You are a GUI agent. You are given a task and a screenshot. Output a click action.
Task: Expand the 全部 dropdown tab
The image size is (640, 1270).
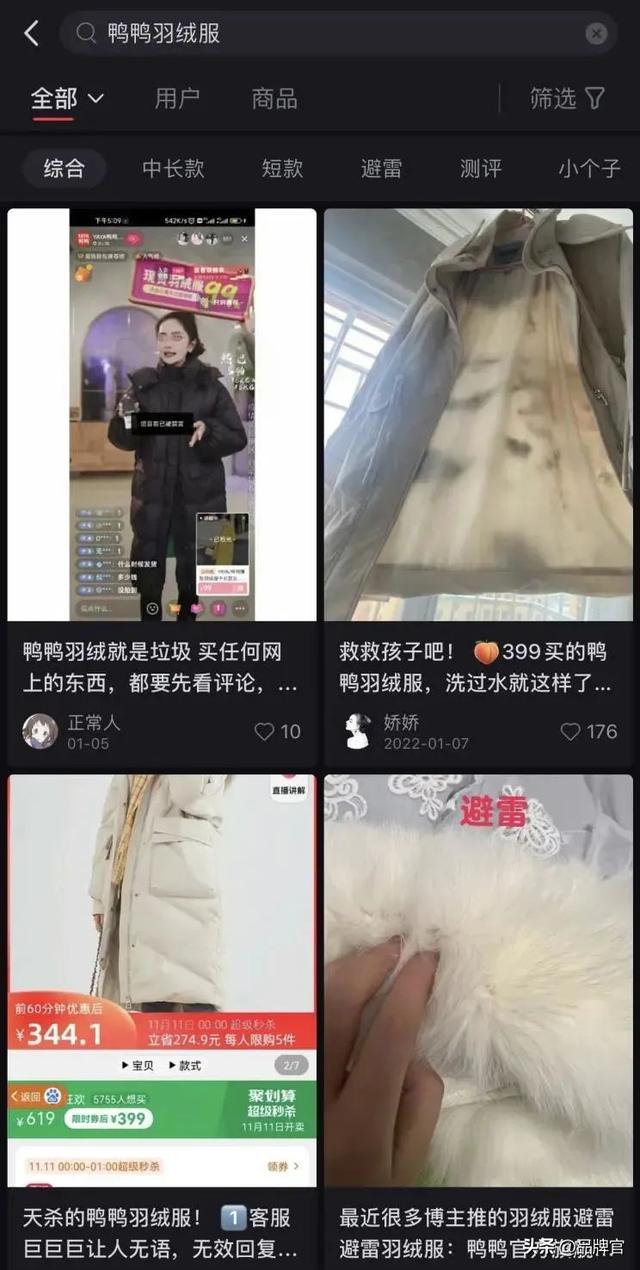point(67,98)
